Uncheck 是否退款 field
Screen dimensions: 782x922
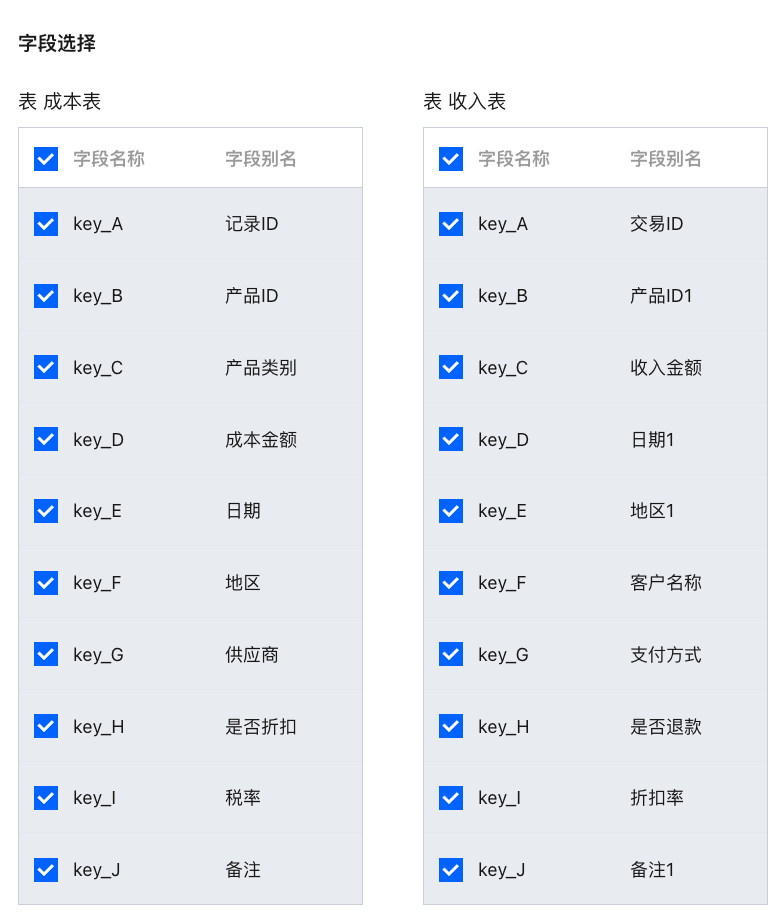click(451, 726)
